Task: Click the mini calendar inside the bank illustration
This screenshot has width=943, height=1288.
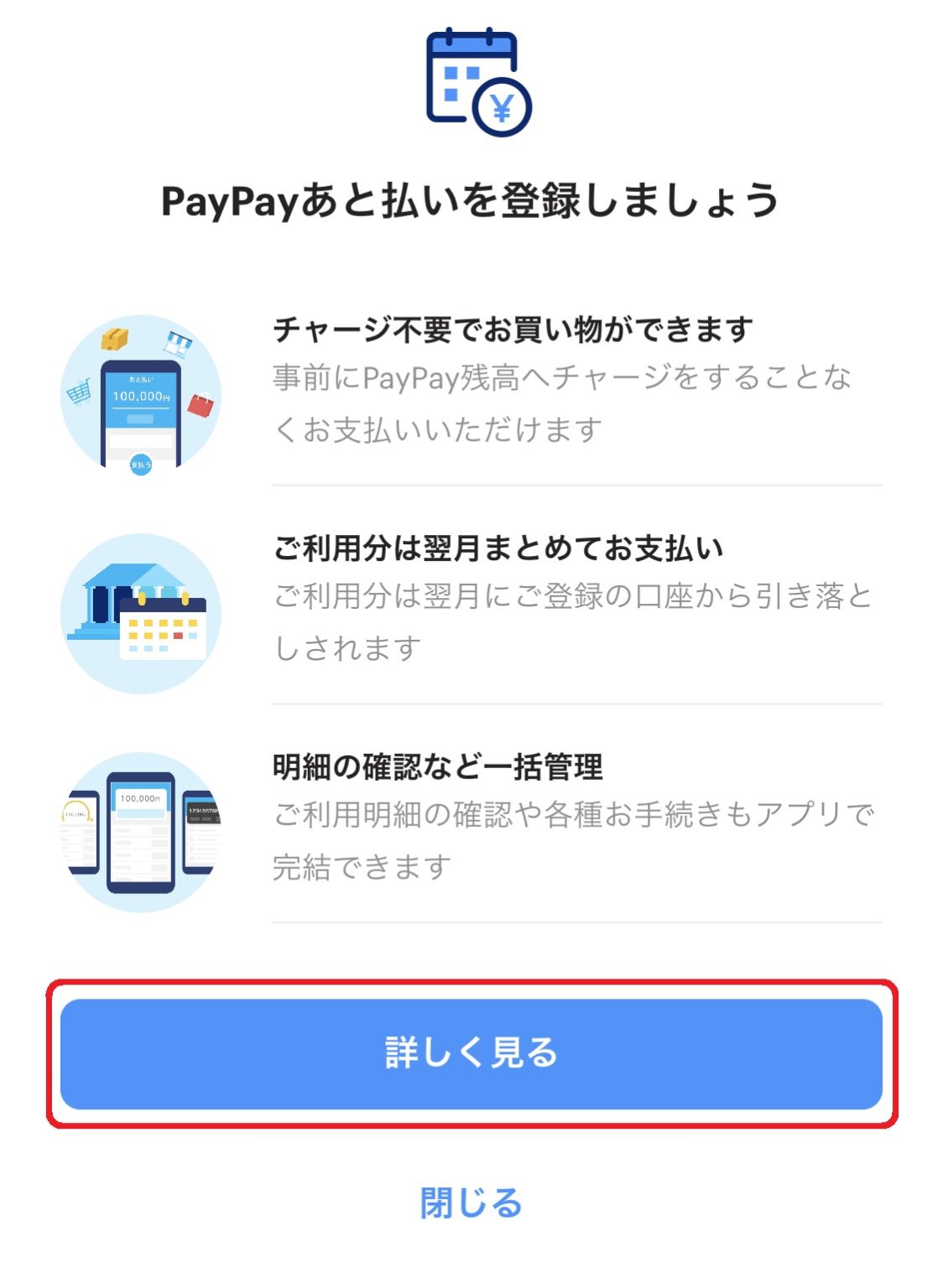Action: [x=164, y=631]
